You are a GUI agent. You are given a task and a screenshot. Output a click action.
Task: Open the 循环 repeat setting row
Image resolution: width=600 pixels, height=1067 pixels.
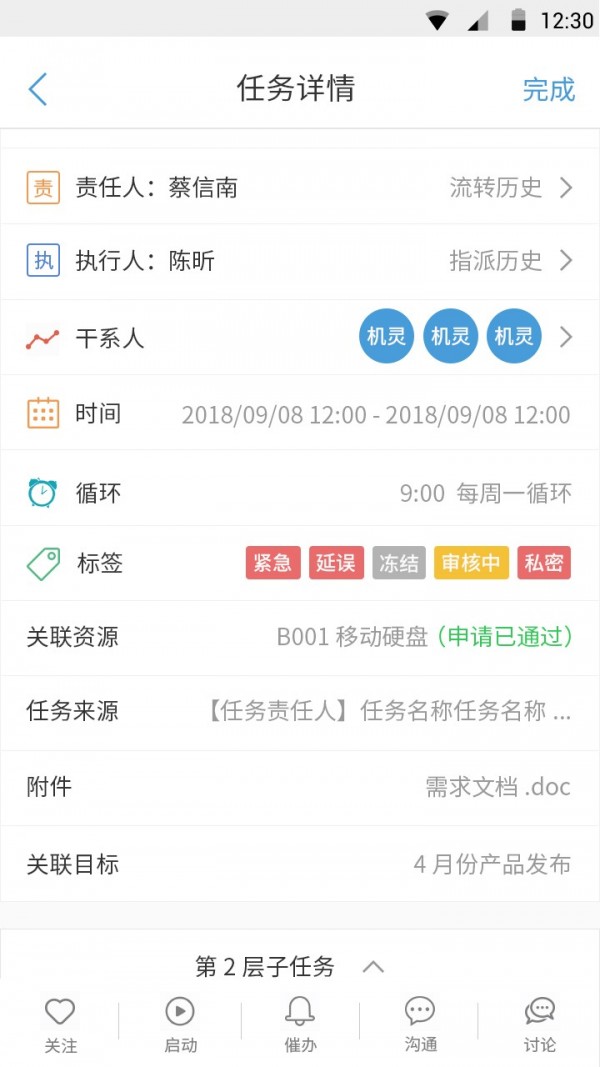(x=300, y=492)
